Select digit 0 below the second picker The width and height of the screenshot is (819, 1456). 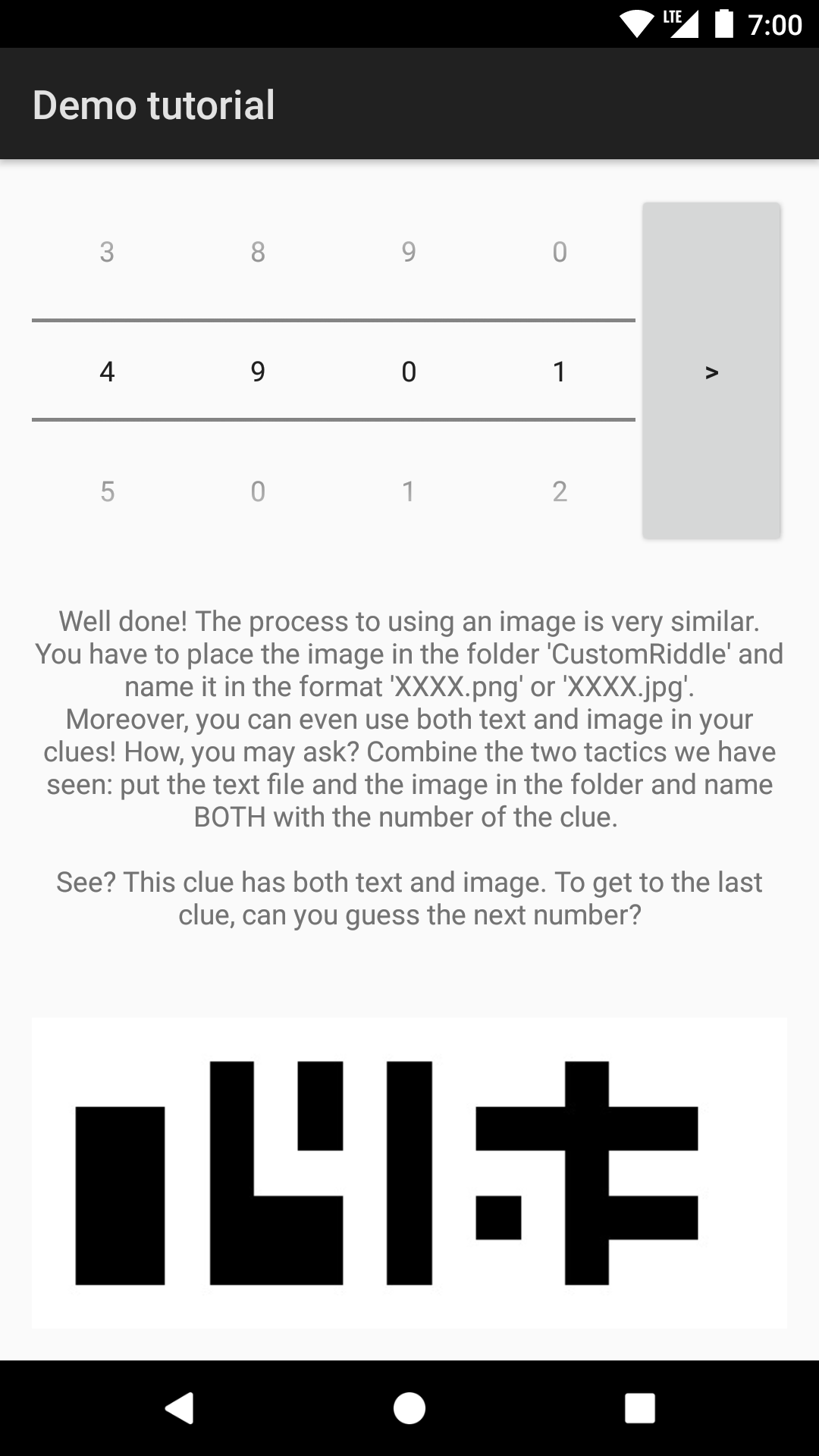258,491
